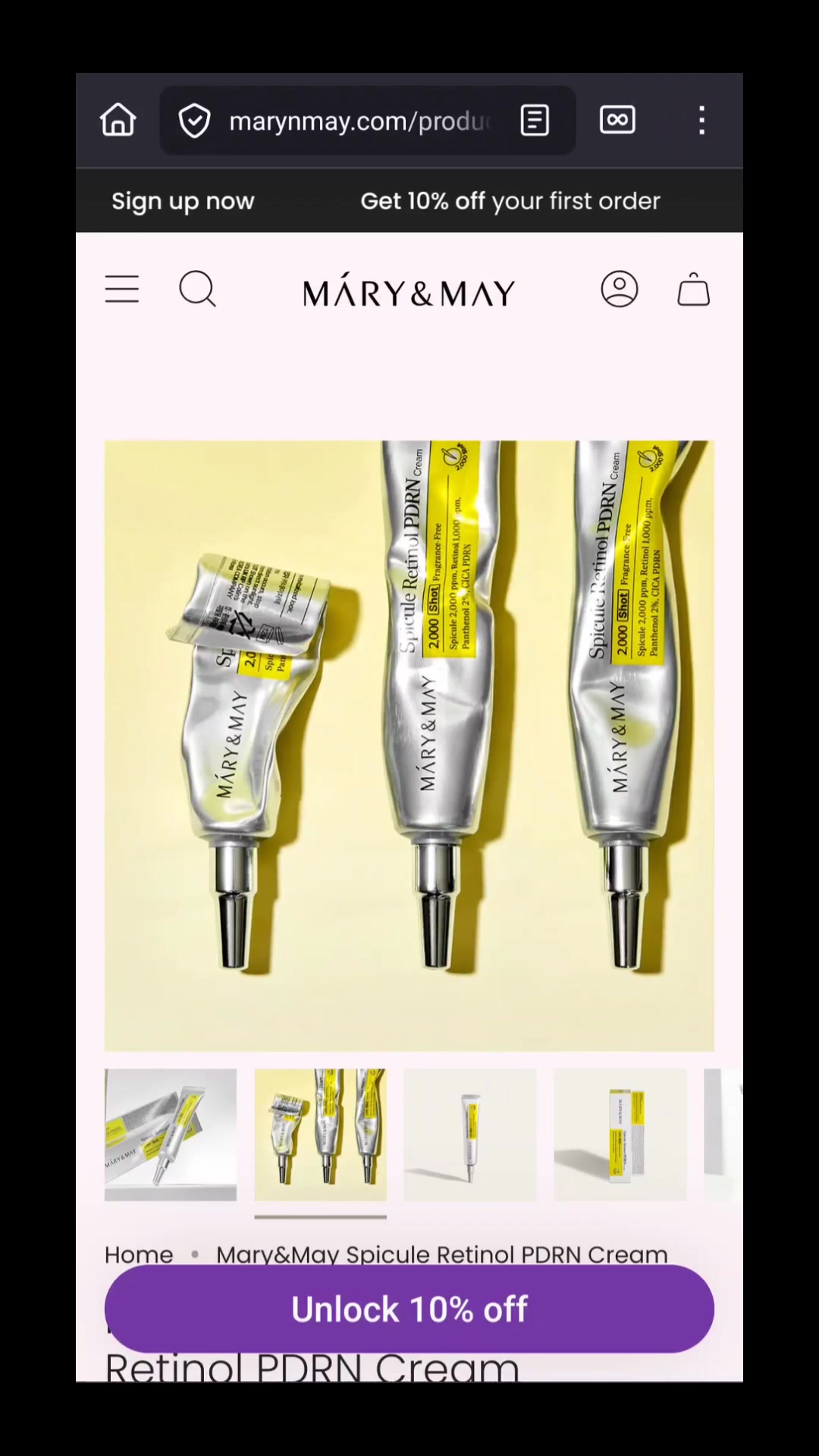Viewport: 819px width, 1456px height.
Task: Click the Mary&May logo
Action: [409, 290]
